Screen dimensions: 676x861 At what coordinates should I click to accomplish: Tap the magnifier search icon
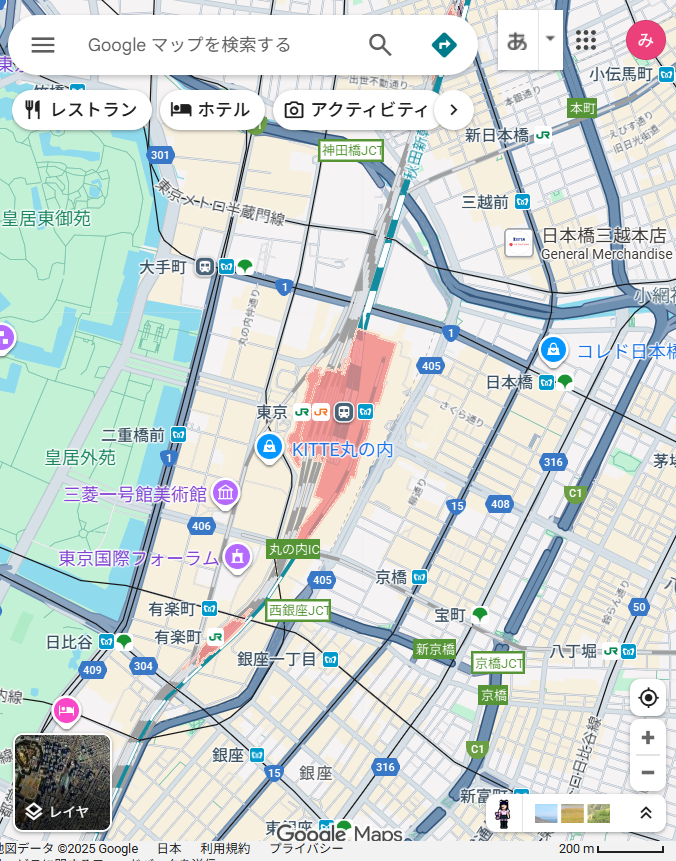coord(380,44)
